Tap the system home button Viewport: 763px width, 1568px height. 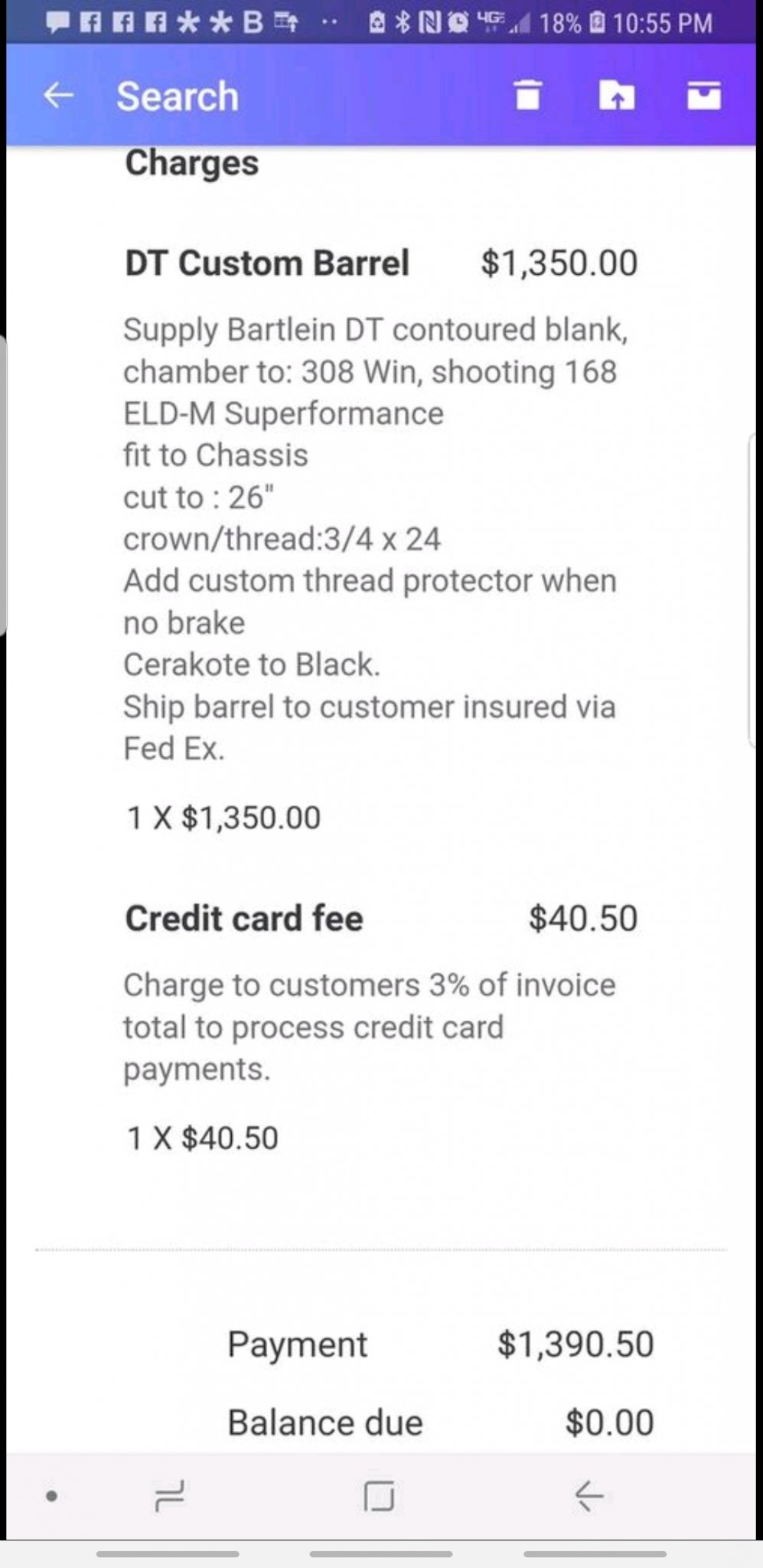[x=380, y=1496]
